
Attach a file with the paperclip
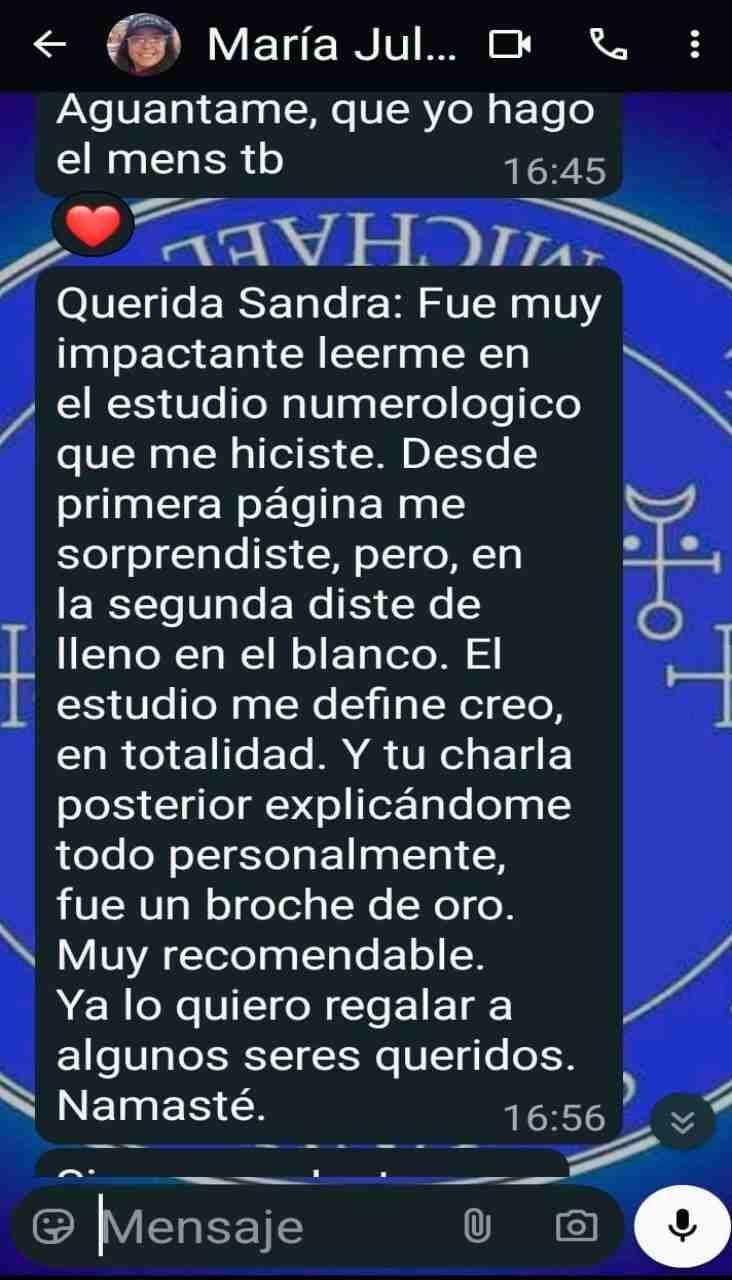pos(477,1225)
